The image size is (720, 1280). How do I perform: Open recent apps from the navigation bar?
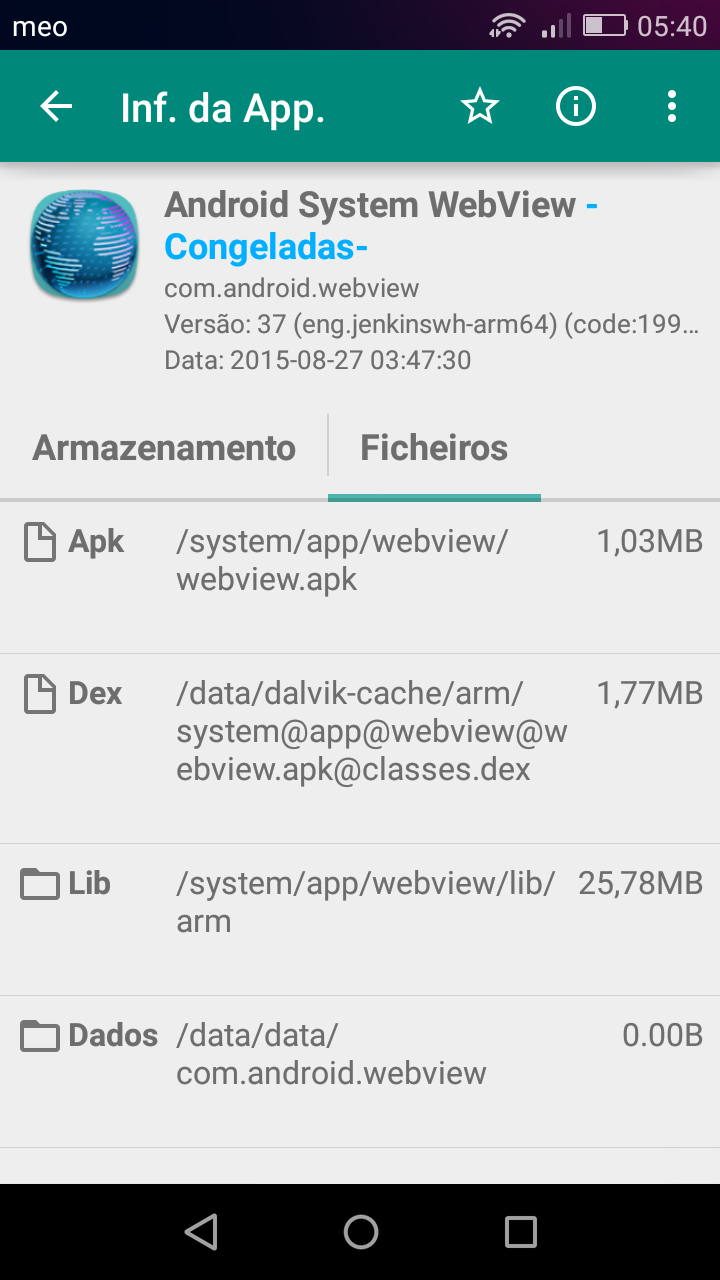tap(520, 1232)
